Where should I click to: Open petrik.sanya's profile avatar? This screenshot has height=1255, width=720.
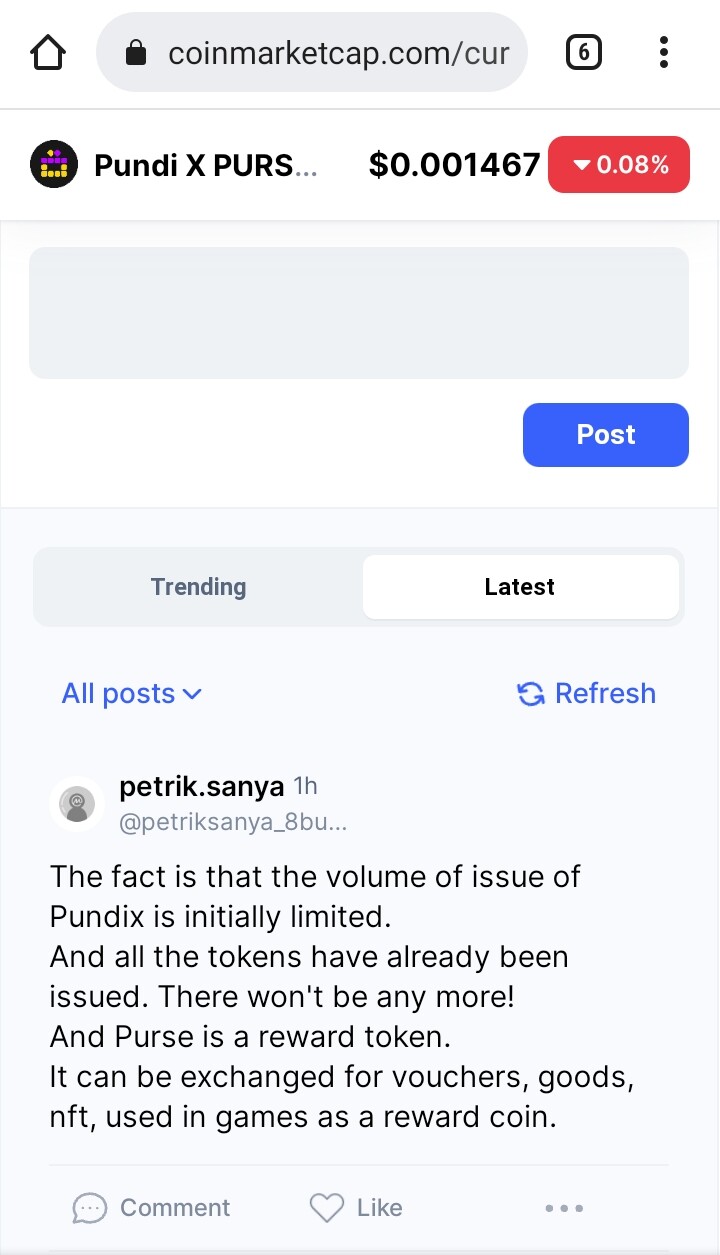[77, 803]
